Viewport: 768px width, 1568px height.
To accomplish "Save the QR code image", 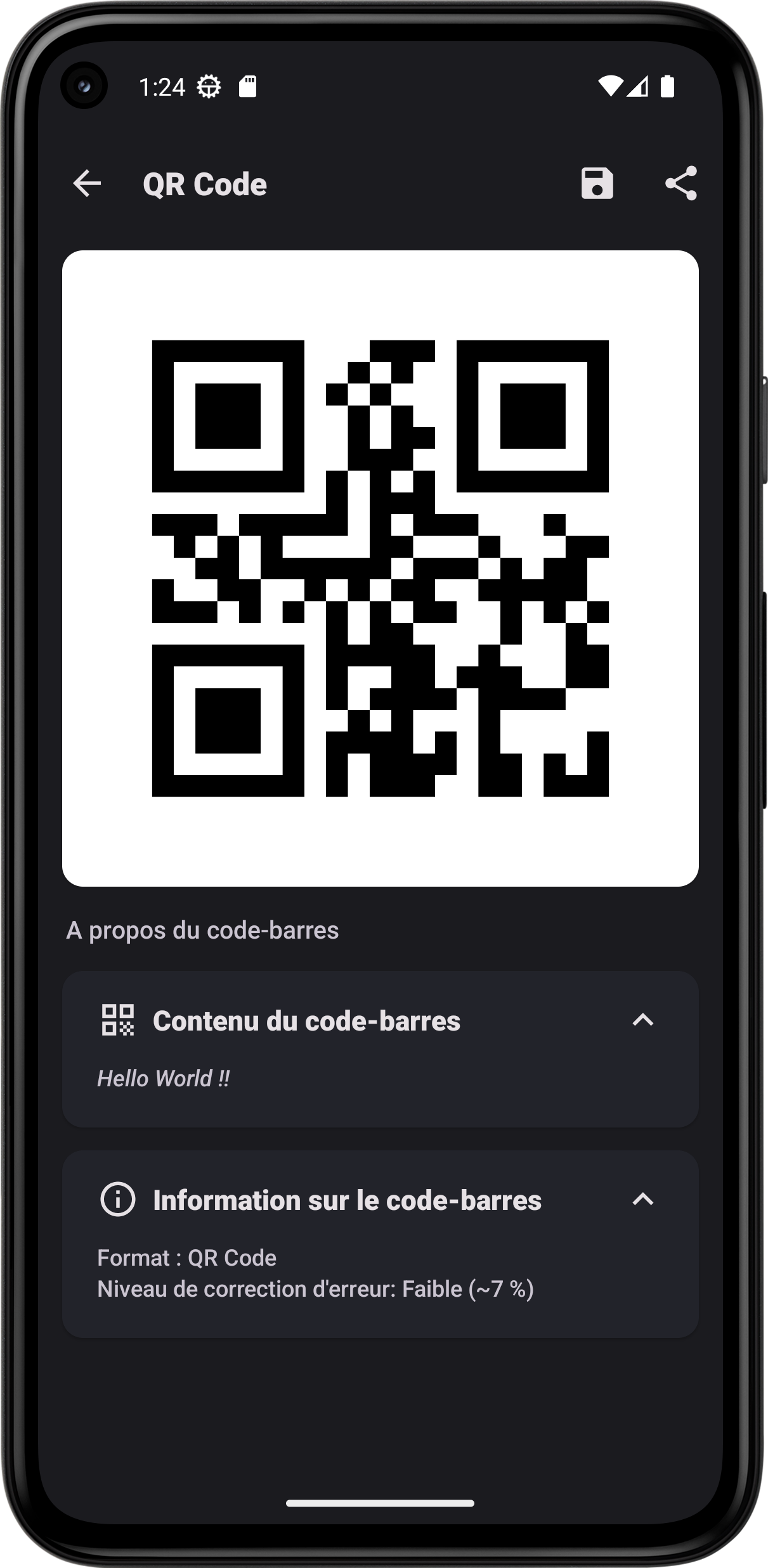I will [x=597, y=184].
